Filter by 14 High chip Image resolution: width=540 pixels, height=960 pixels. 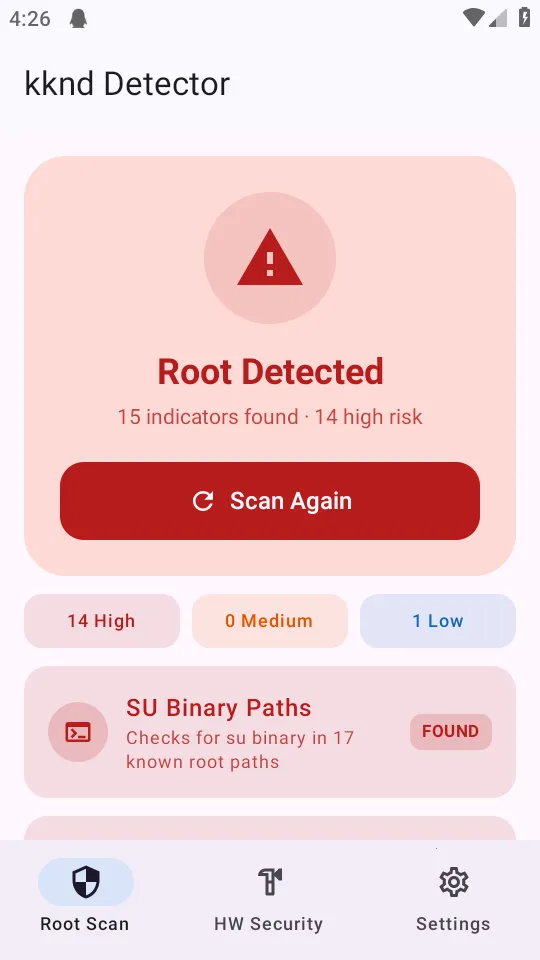102,621
